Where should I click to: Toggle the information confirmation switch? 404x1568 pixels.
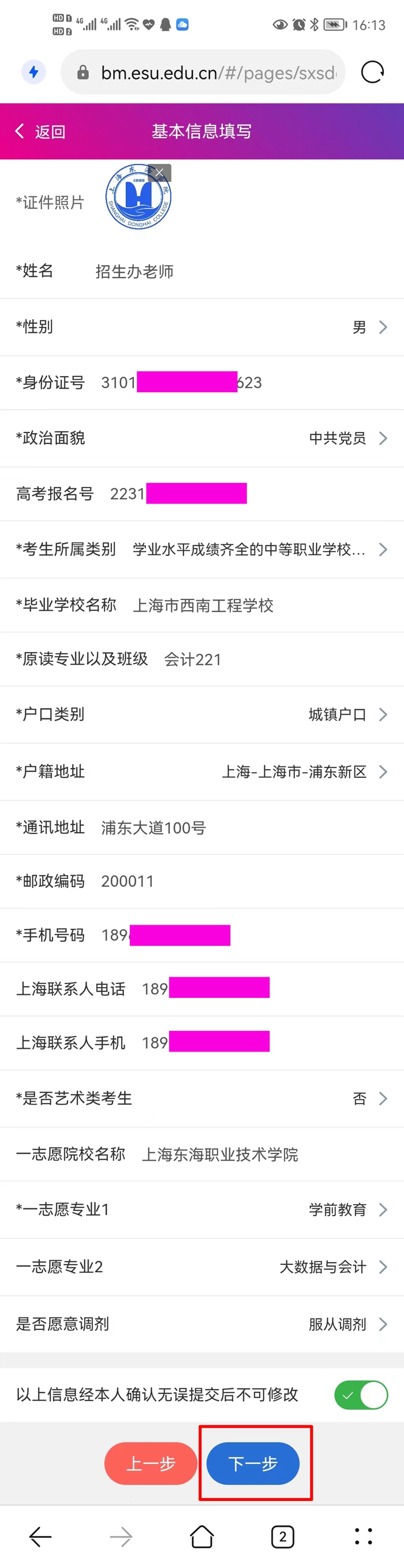[x=361, y=1395]
